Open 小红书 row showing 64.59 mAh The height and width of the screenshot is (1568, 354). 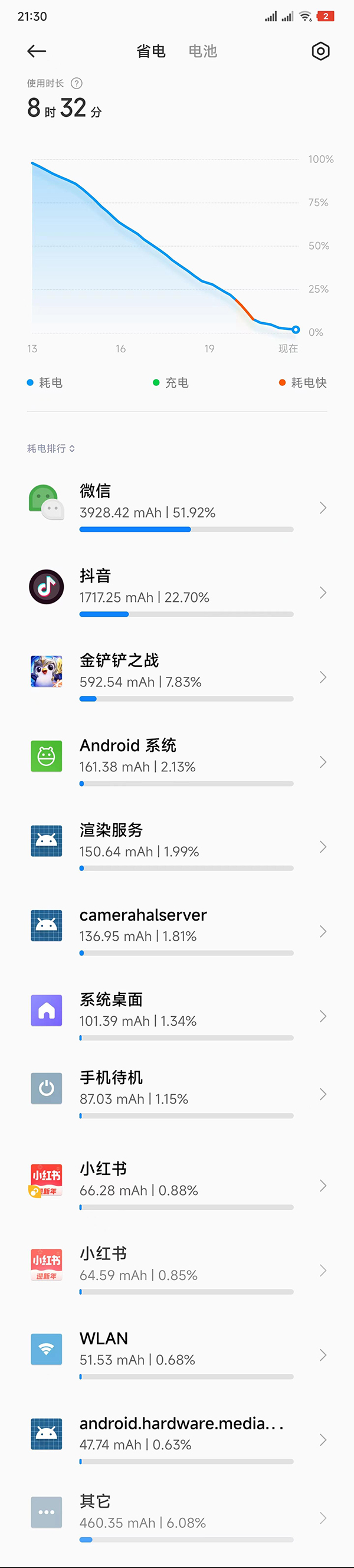[176, 1271]
